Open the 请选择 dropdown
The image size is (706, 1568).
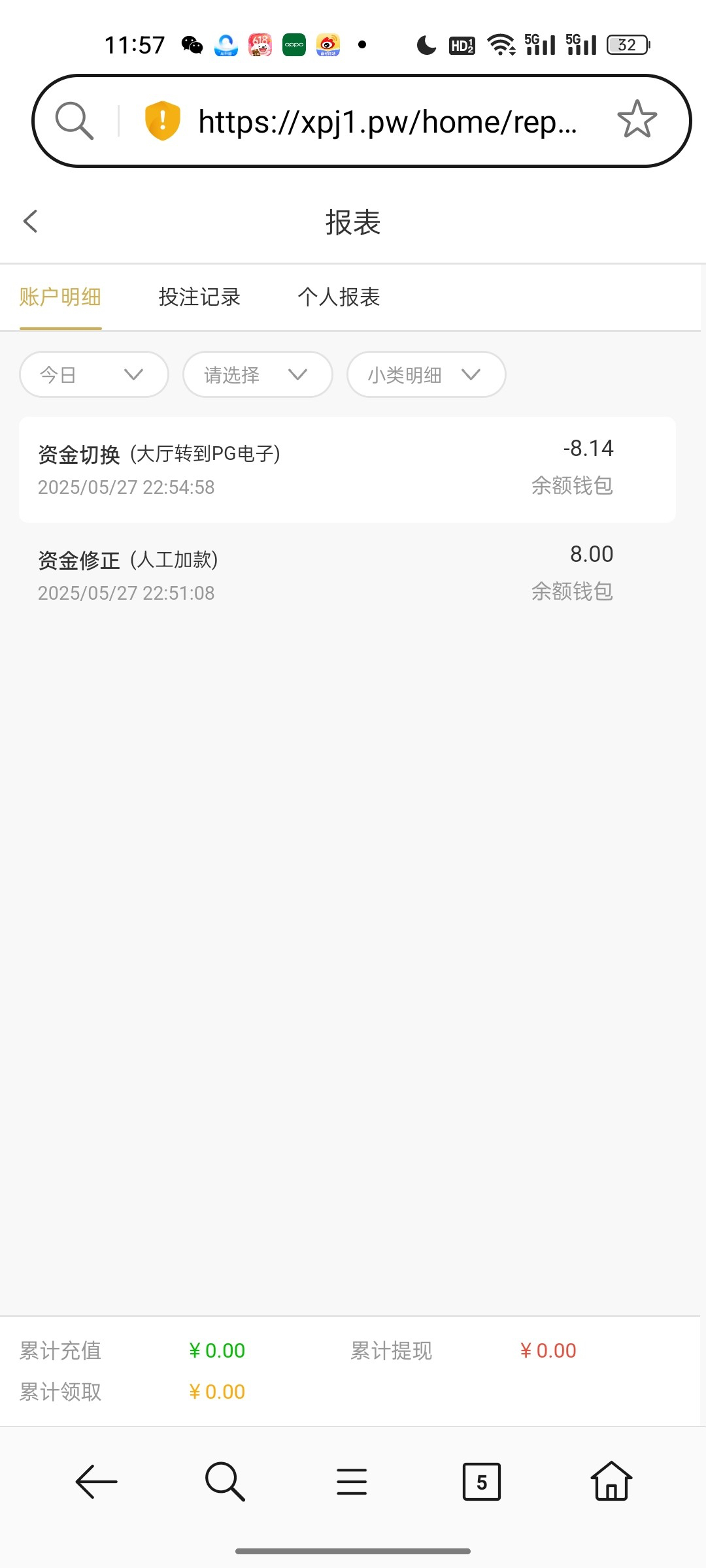tap(258, 374)
